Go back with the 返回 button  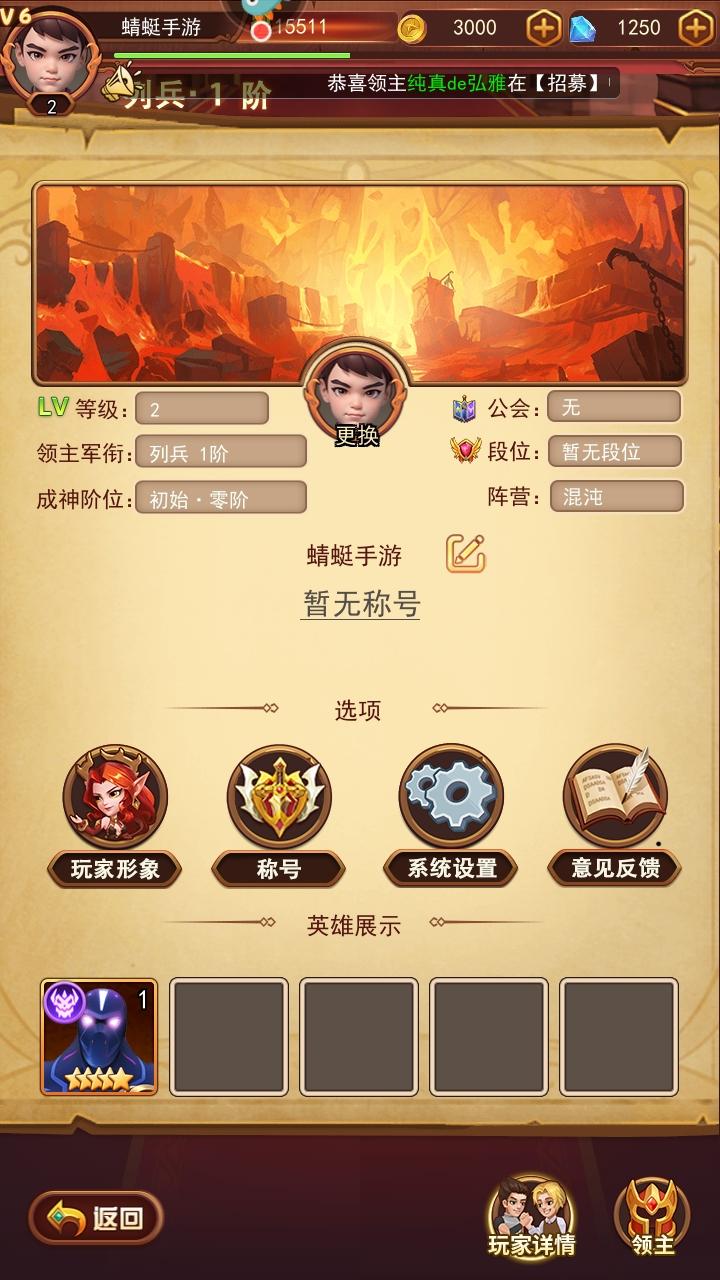pyautogui.click(x=96, y=1217)
